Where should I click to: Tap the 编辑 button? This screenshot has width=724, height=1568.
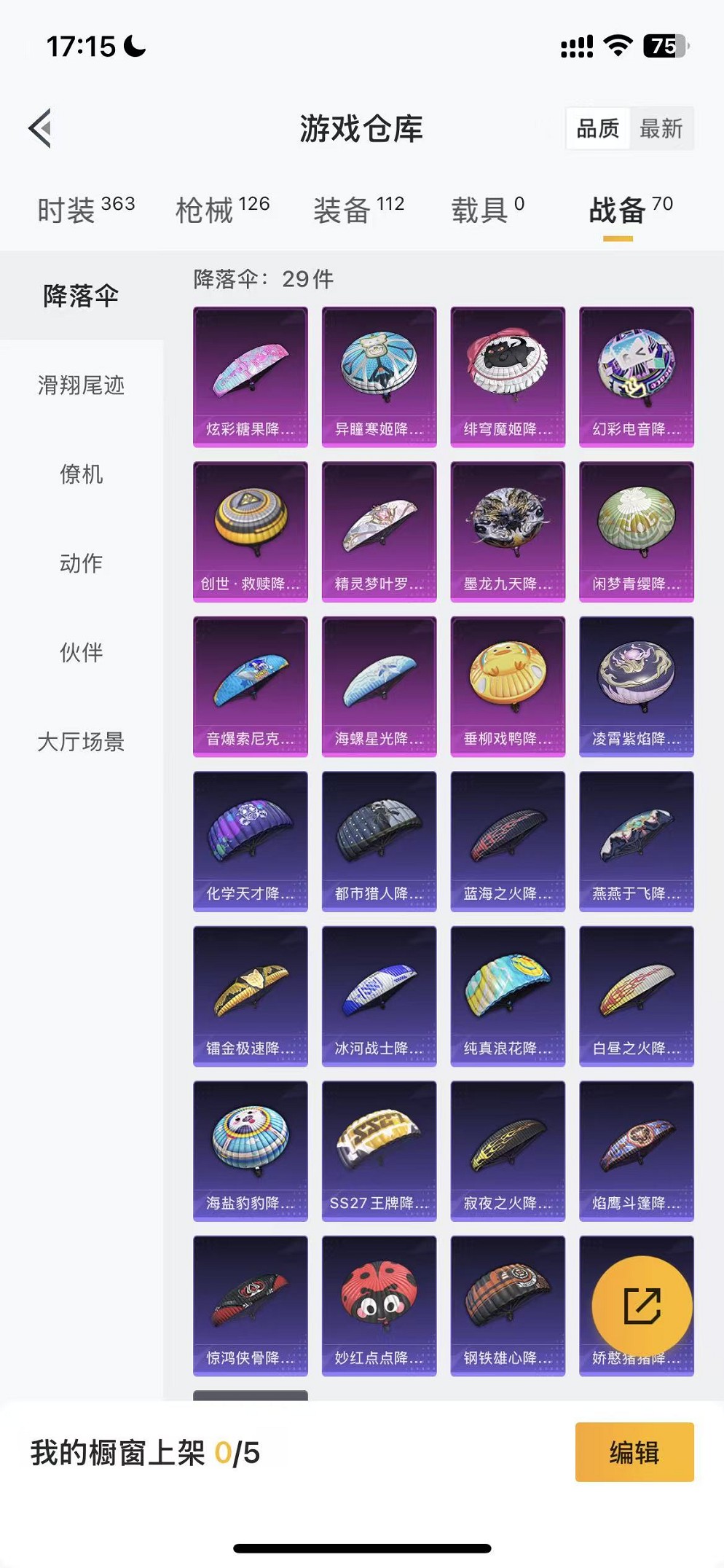pyautogui.click(x=634, y=1452)
